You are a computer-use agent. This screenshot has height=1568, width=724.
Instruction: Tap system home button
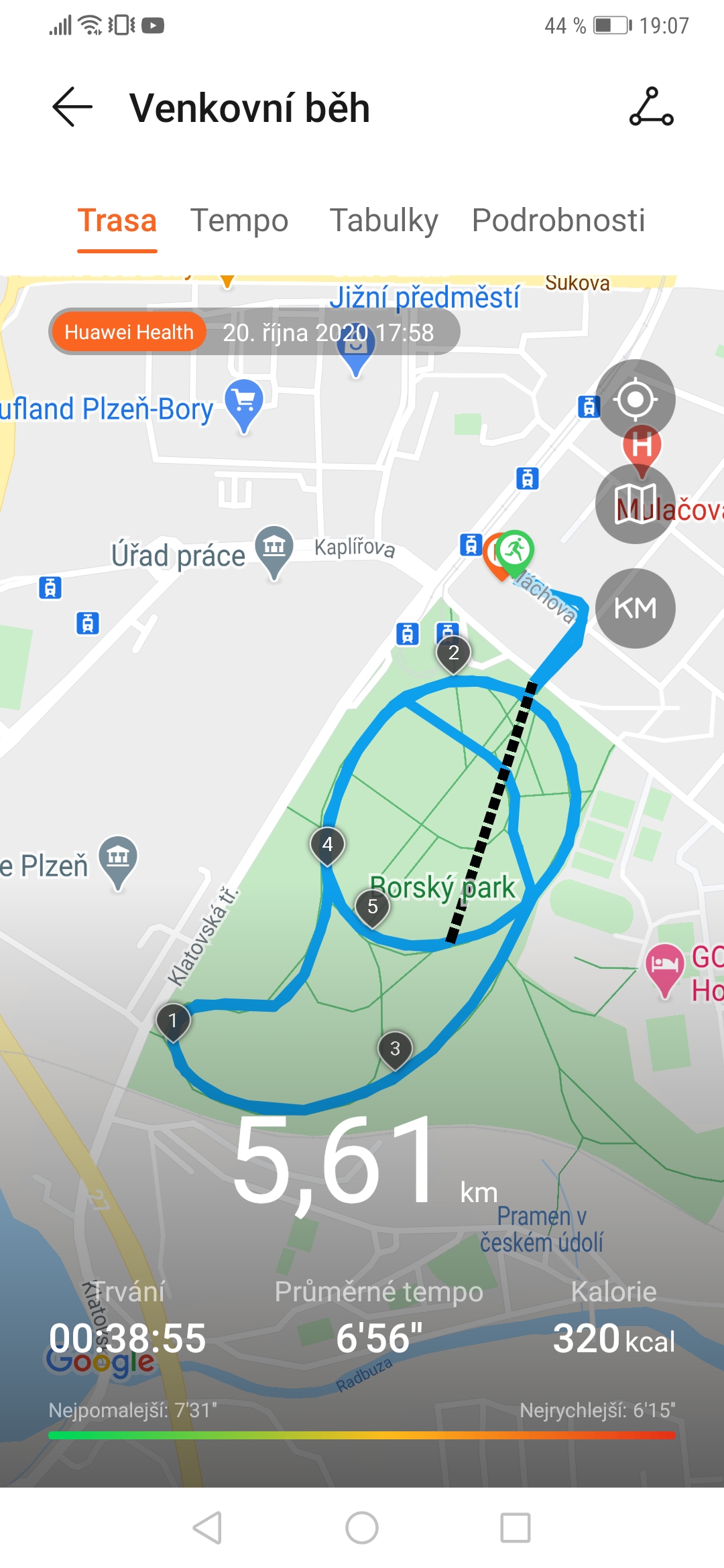click(x=362, y=1528)
